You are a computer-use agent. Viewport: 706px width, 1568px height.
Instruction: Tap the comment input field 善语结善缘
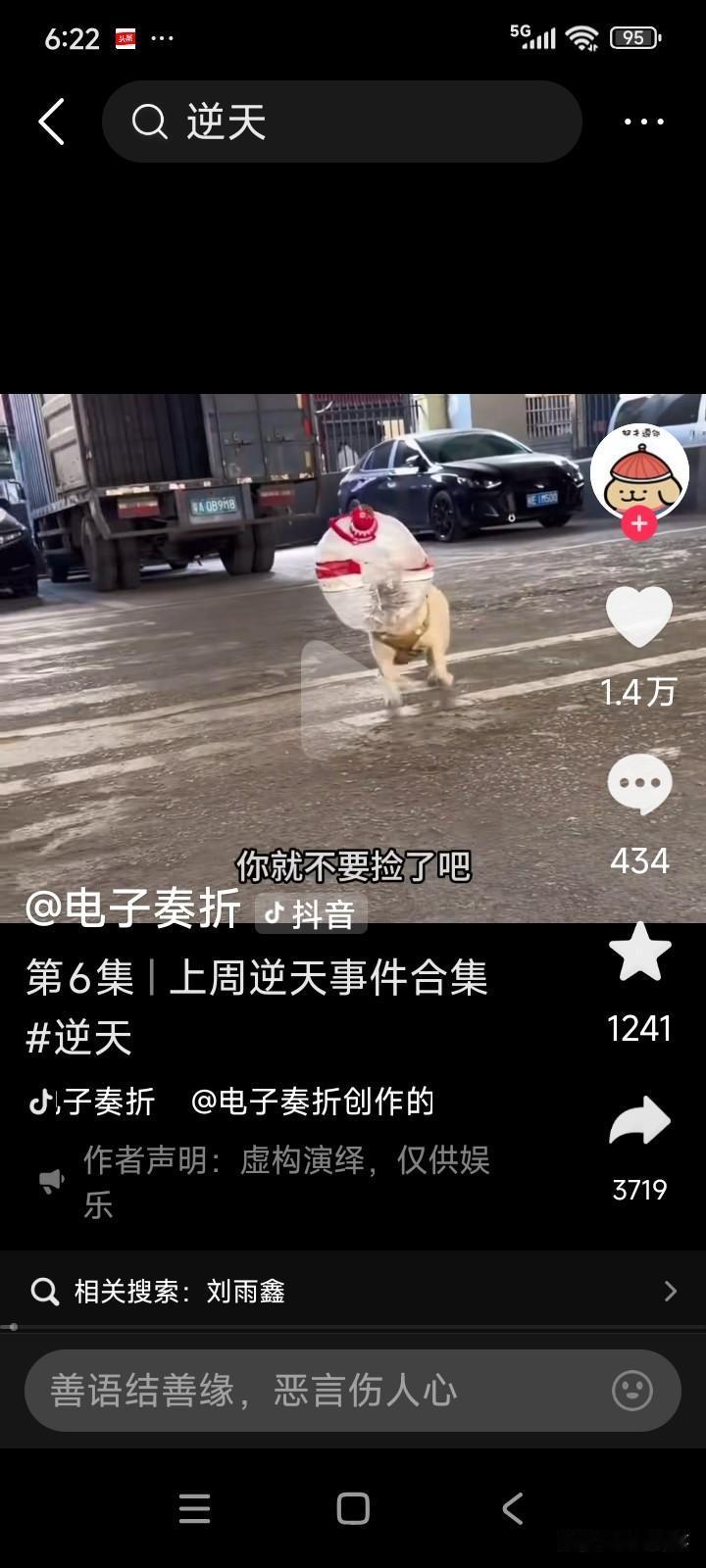point(294,1389)
